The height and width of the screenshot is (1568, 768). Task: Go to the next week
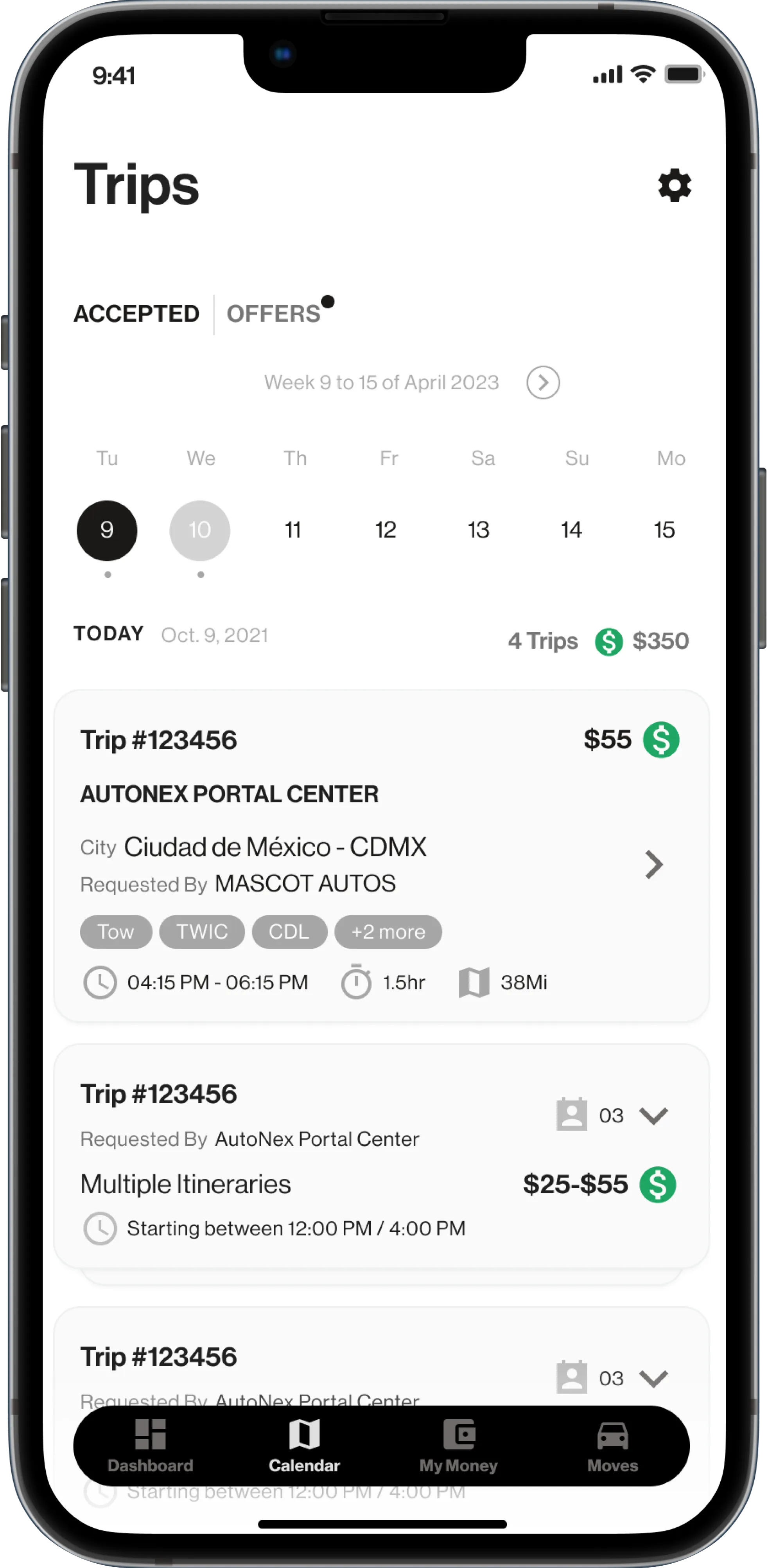[x=543, y=382]
